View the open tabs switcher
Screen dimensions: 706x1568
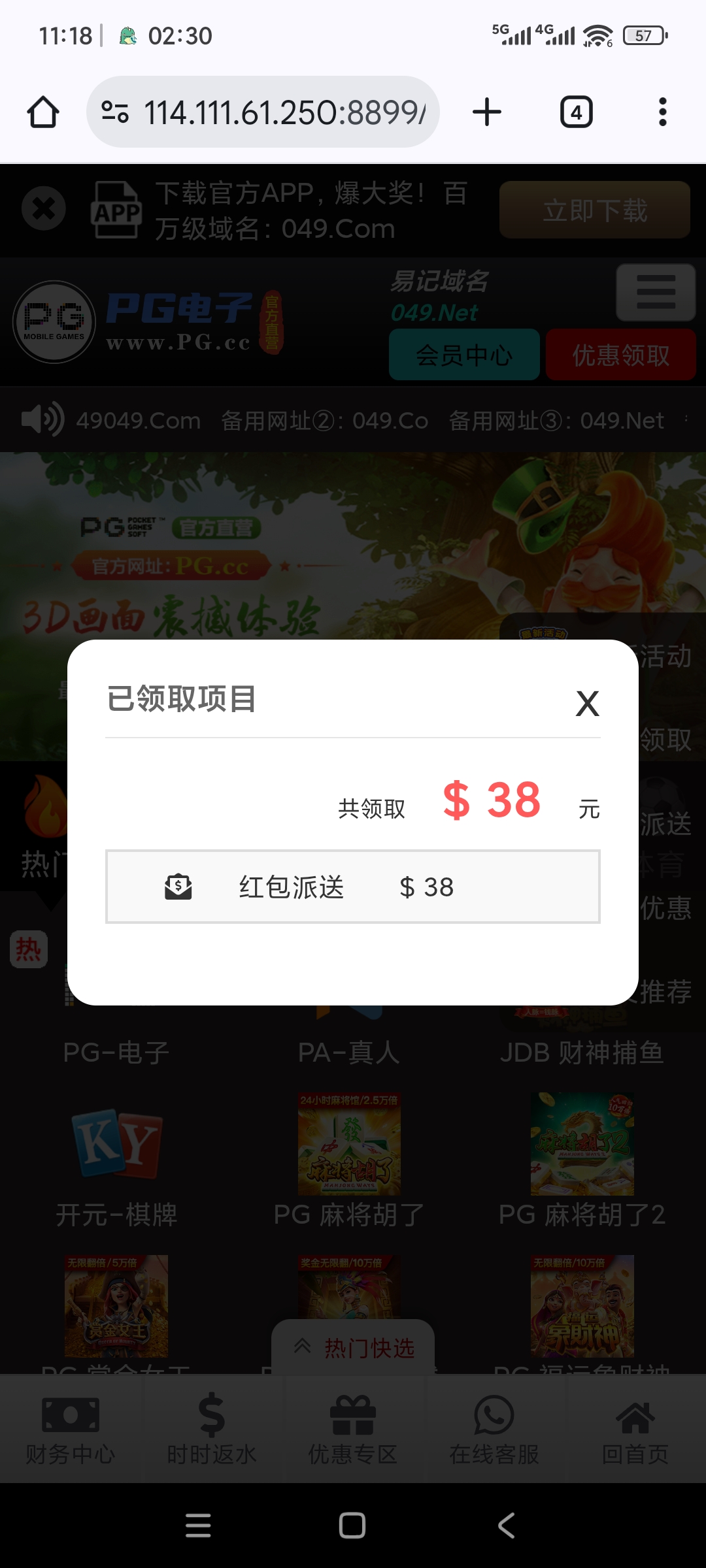576,112
